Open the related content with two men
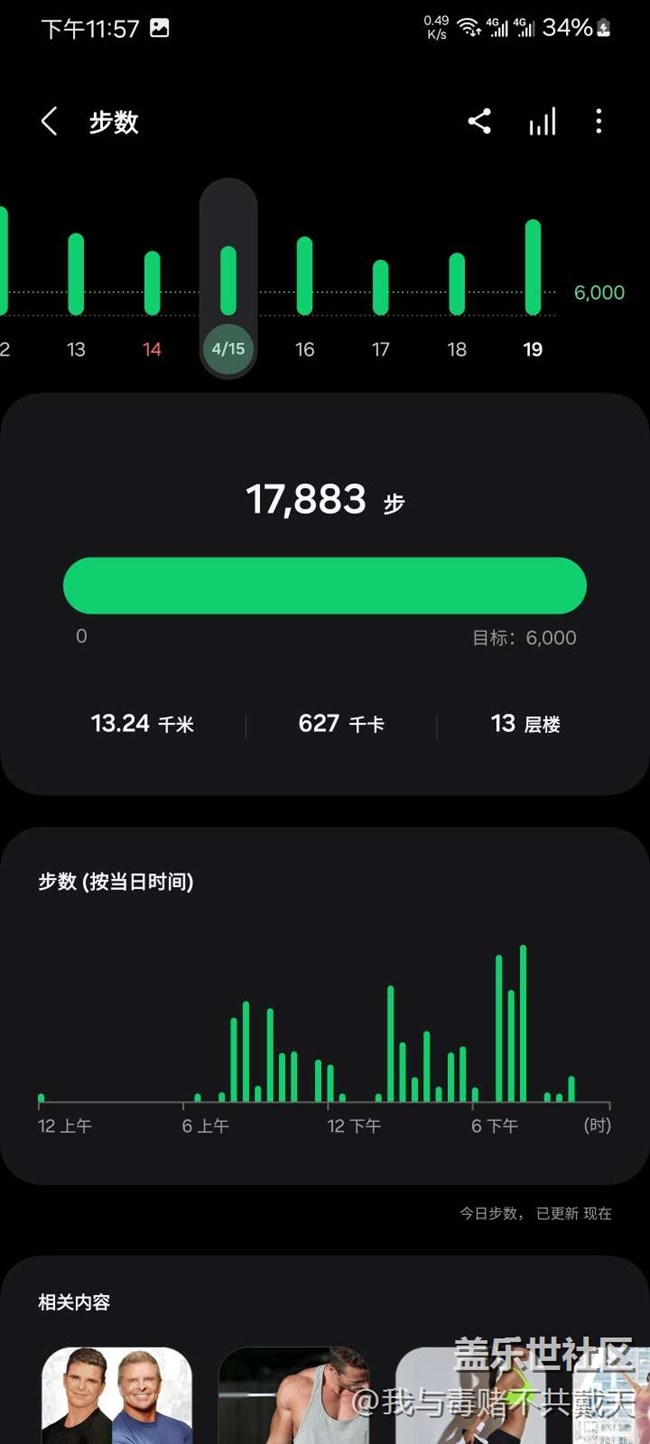Screen dimensions: 650x1444 pyautogui.click(x=116, y=1395)
